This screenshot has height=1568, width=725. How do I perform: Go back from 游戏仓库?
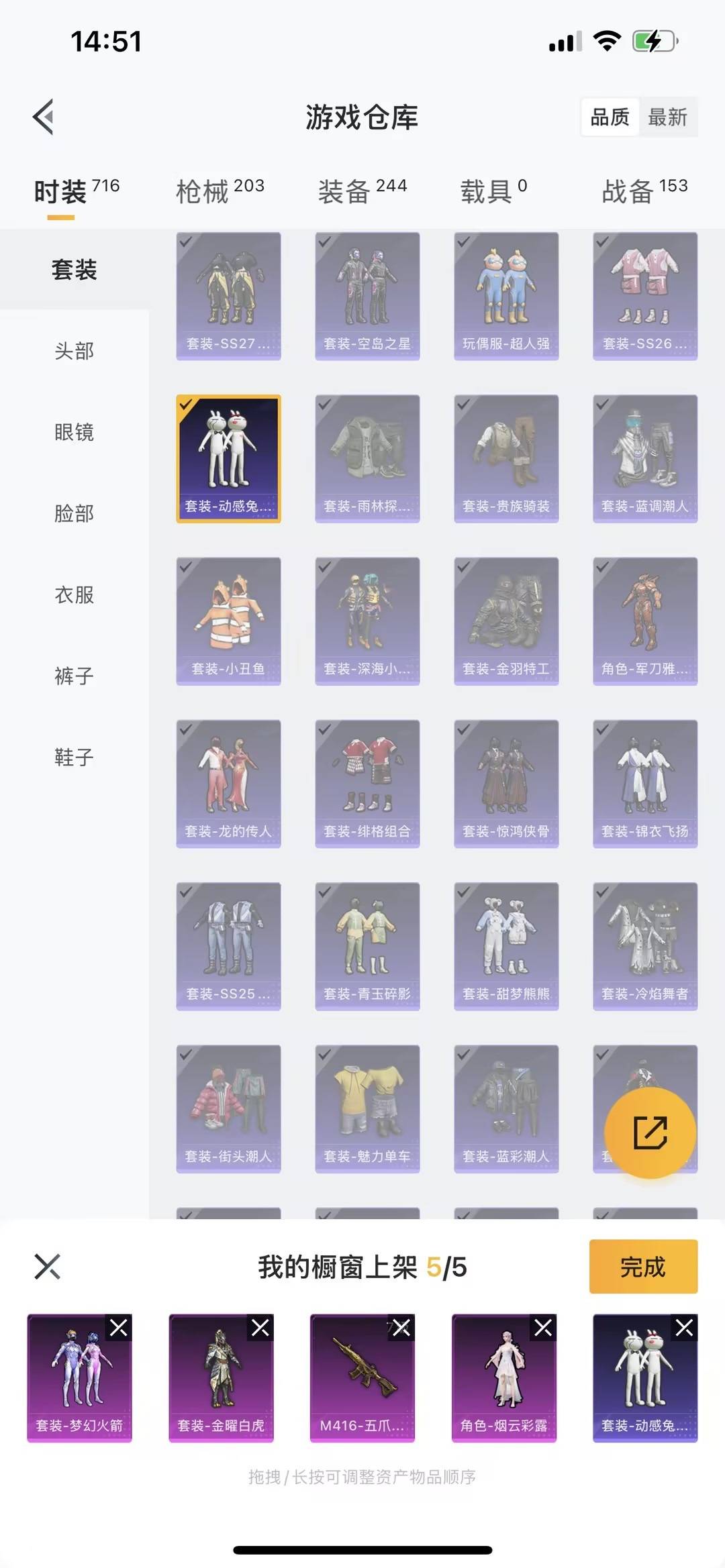[x=44, y=117]
